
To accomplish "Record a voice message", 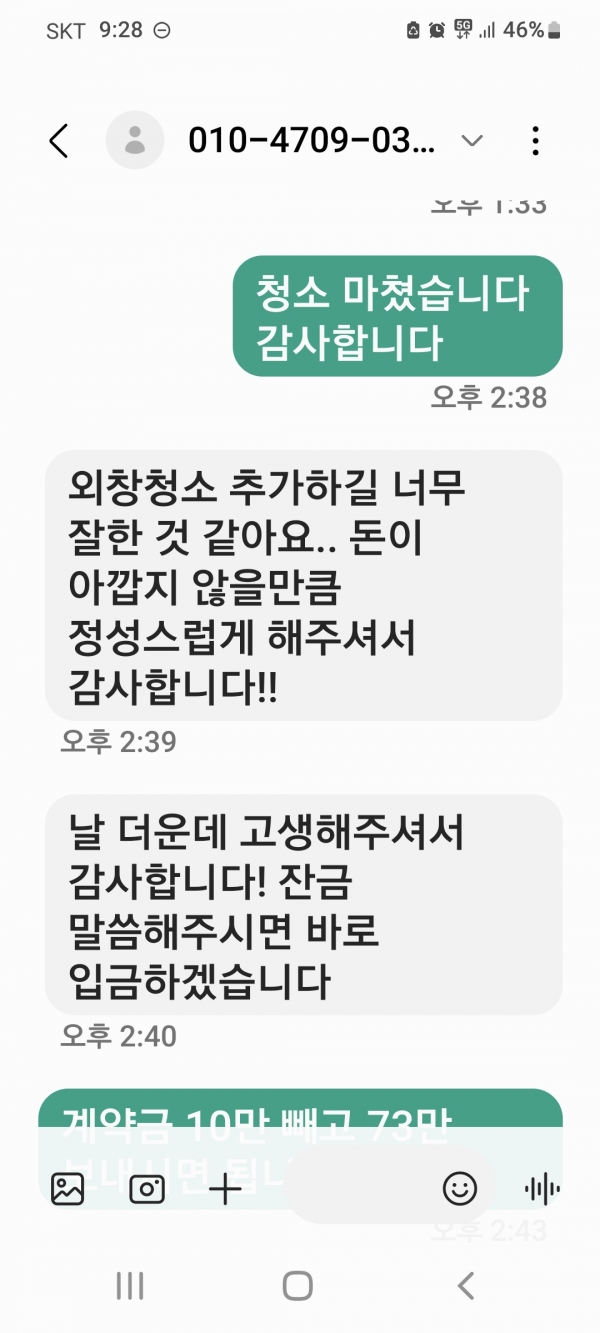I will [x=541, y=1189].
